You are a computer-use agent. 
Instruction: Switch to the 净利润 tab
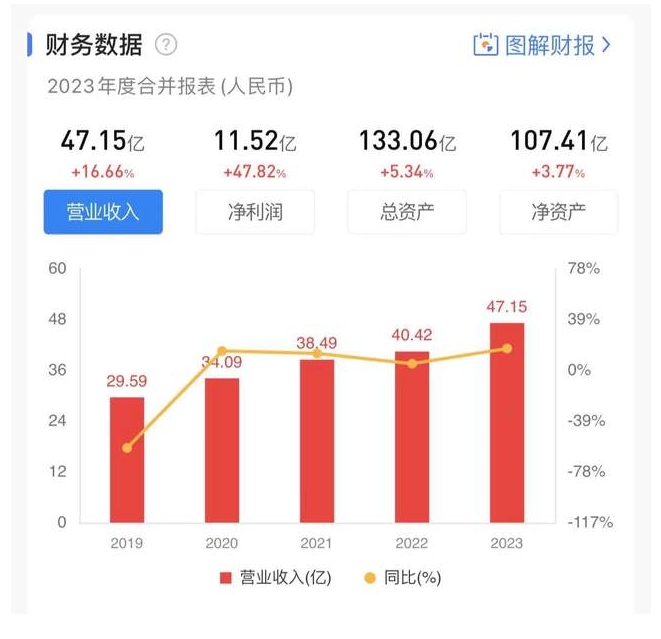click(255, 212)
